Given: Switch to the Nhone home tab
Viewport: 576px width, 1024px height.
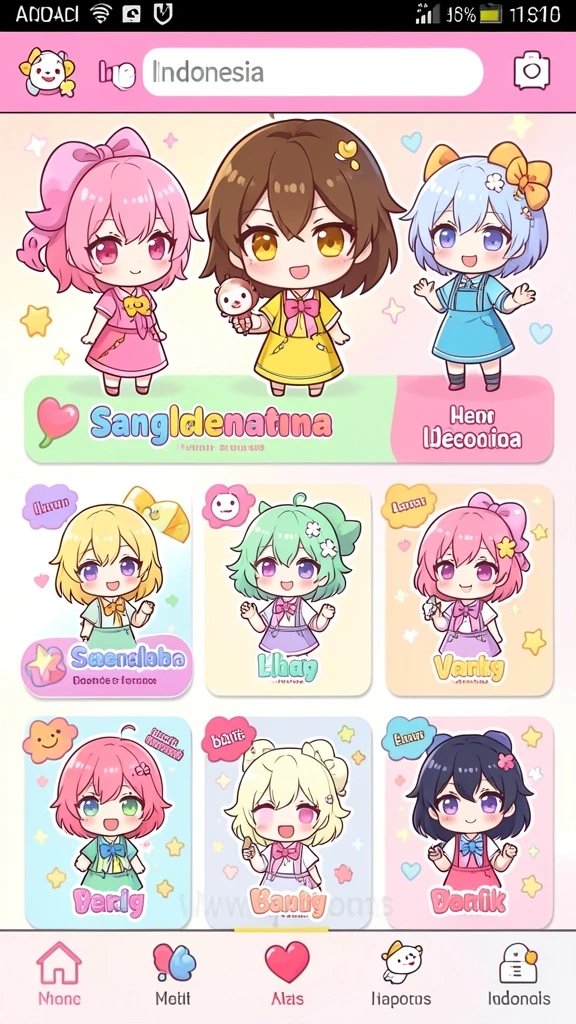Looking at the screenshot, I should (59, 974).
